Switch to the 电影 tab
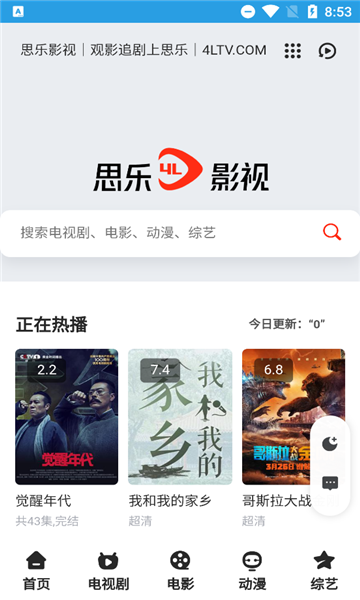Viewport: 360px width, 600px height. 180,571
